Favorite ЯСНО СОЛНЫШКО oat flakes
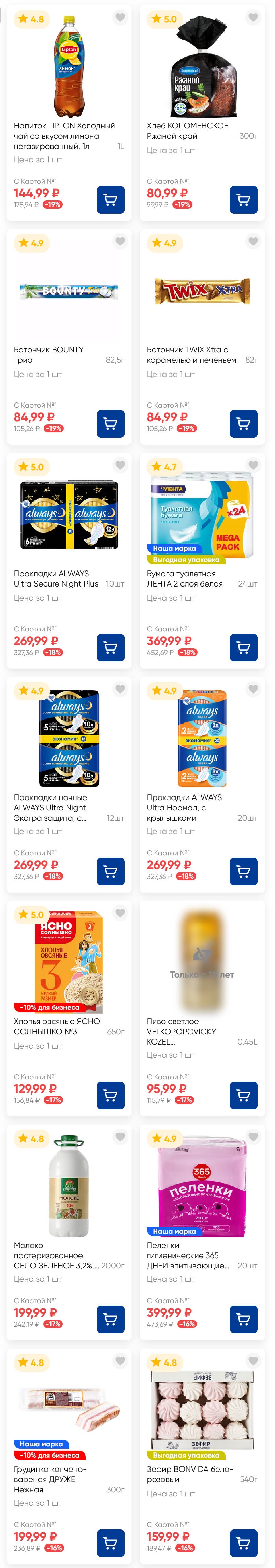This screenshot has width=275, height=1568. (120, 913)
